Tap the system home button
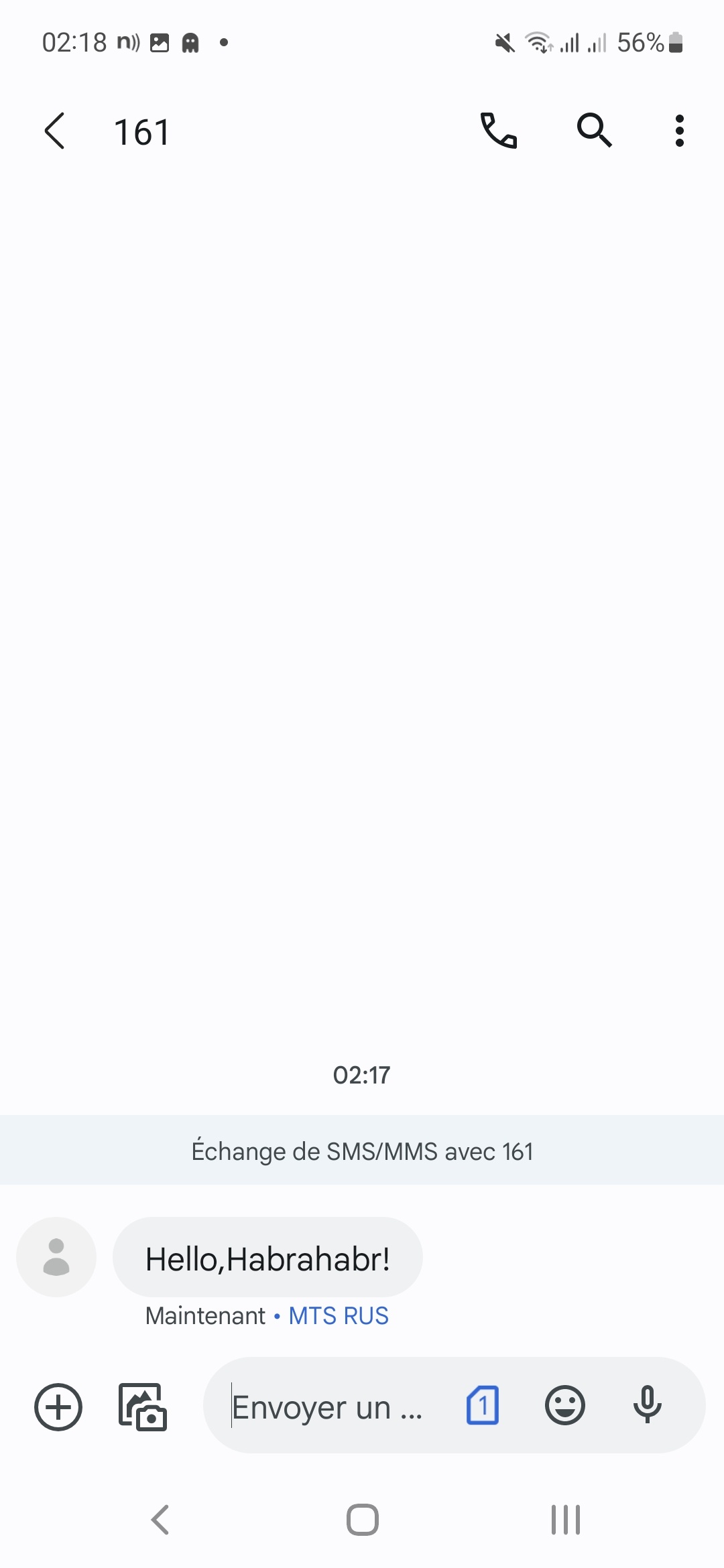This screenshot has height=1568, width=724. pos(363,1520)
